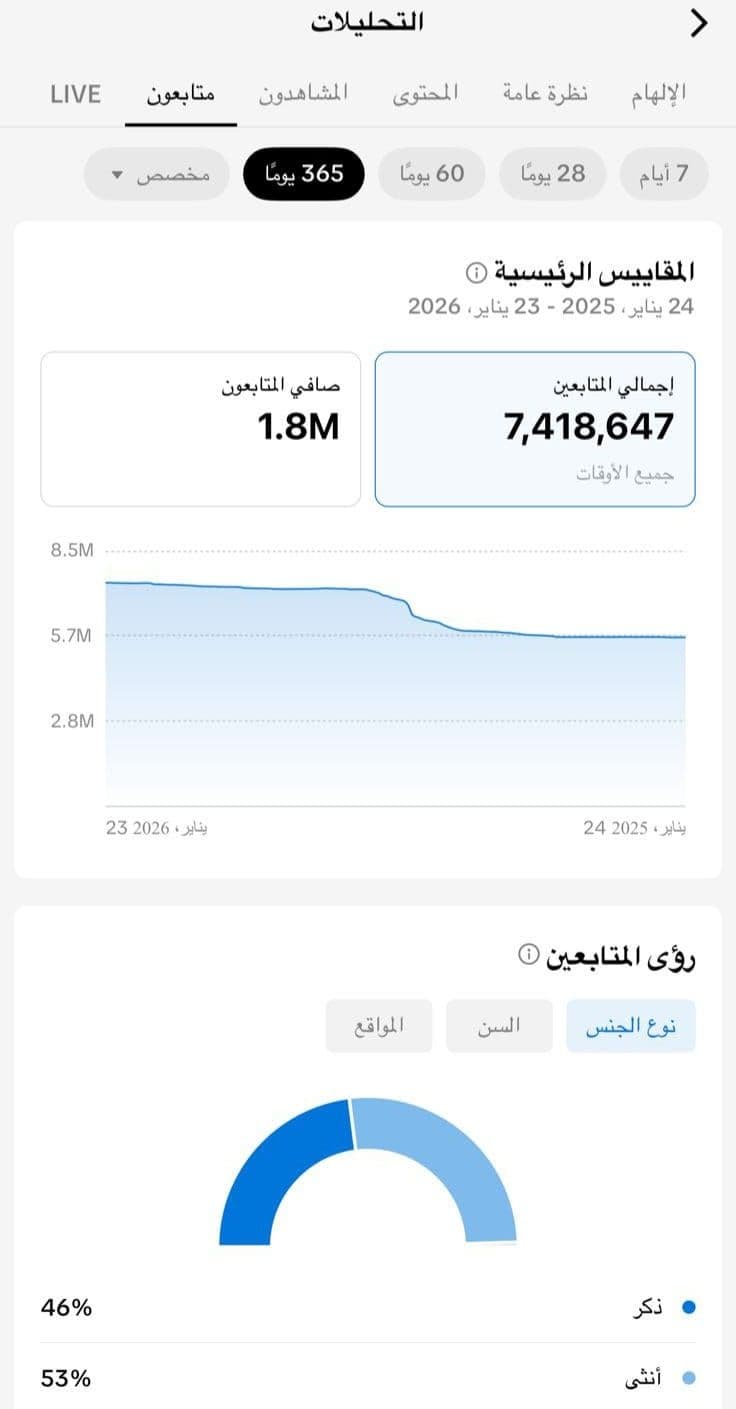Toggle to the المواقع insights view
The width and height of the screenshot is (736, 1409).
tap(378, 1025)
